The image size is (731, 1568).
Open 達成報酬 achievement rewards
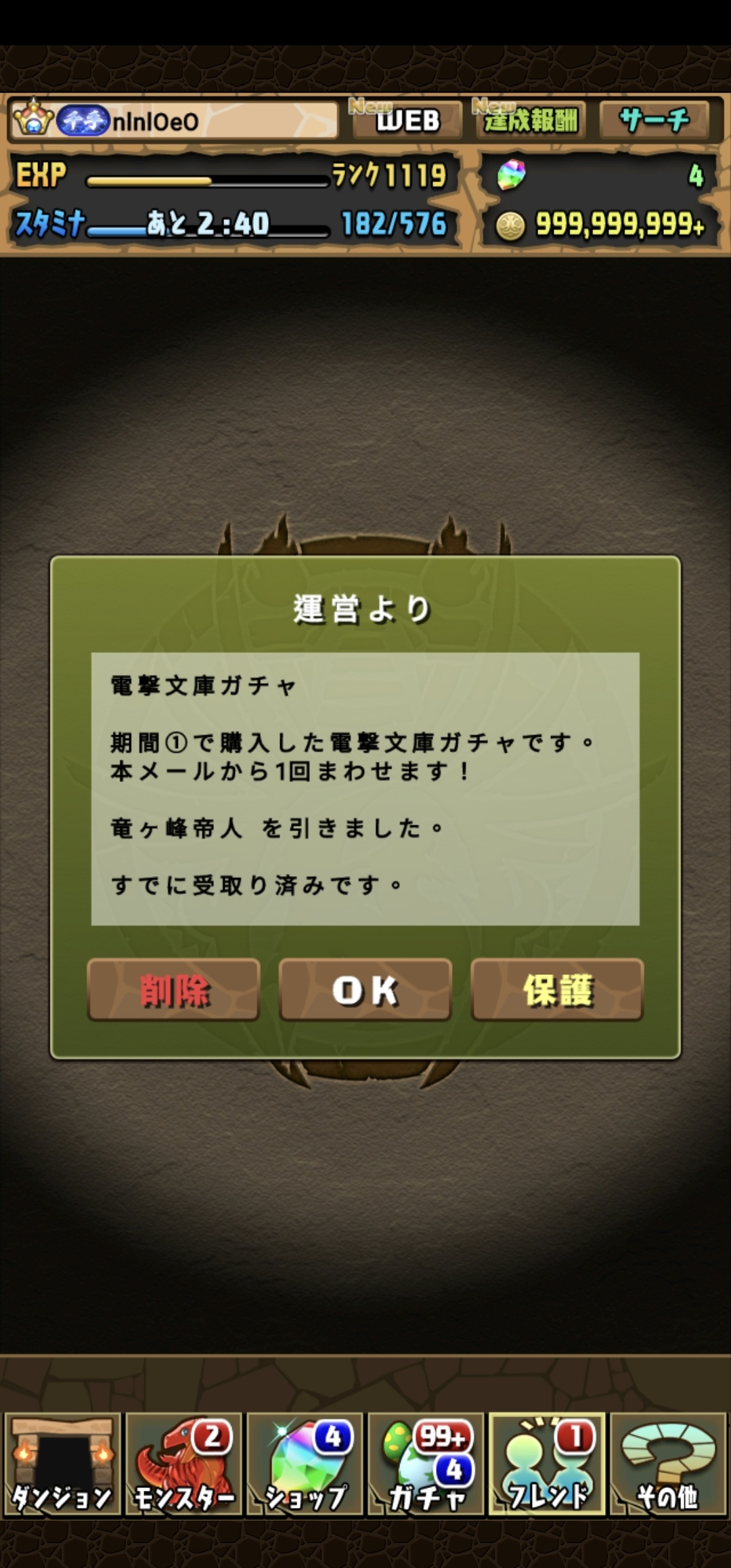click(x=530, y=120)
